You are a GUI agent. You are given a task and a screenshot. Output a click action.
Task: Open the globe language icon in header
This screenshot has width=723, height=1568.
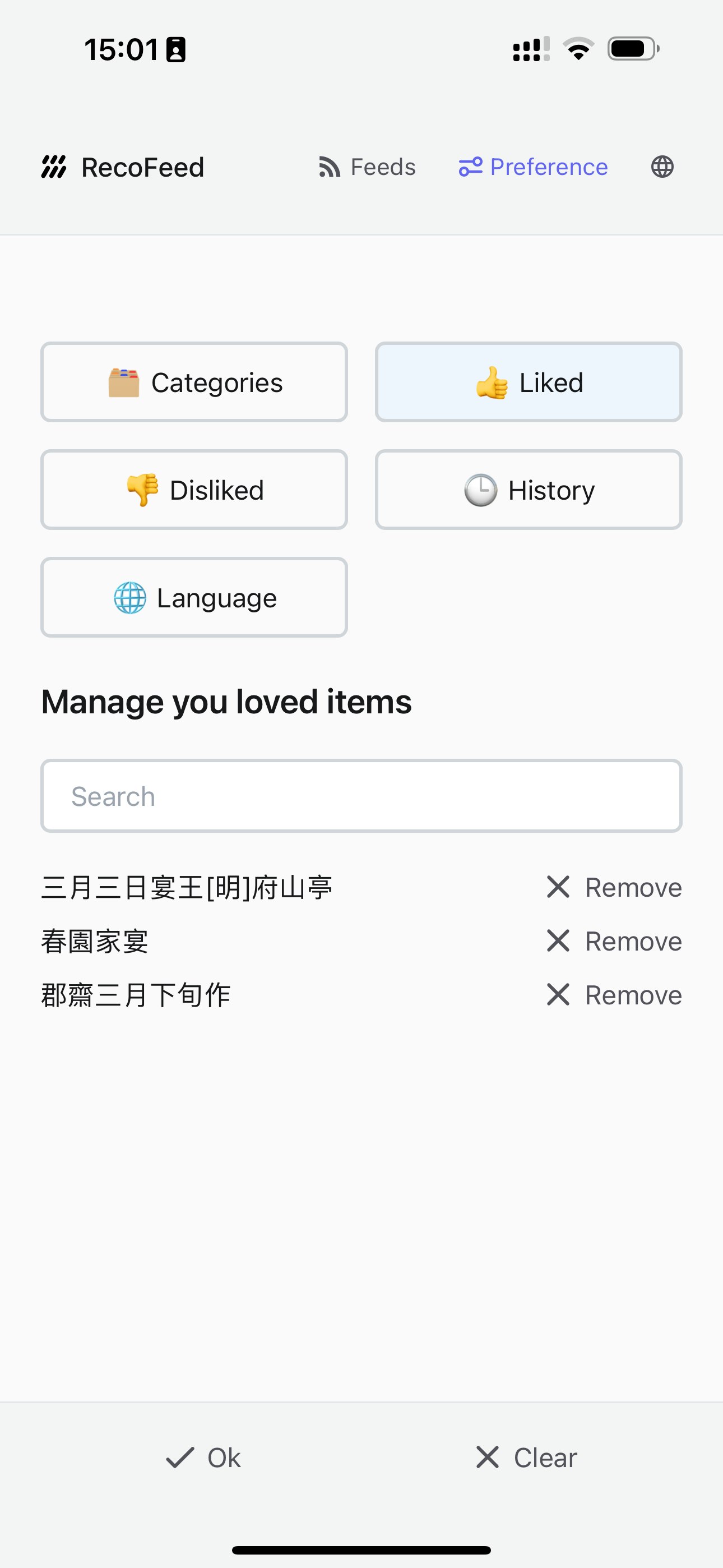(x=662, y=167)
